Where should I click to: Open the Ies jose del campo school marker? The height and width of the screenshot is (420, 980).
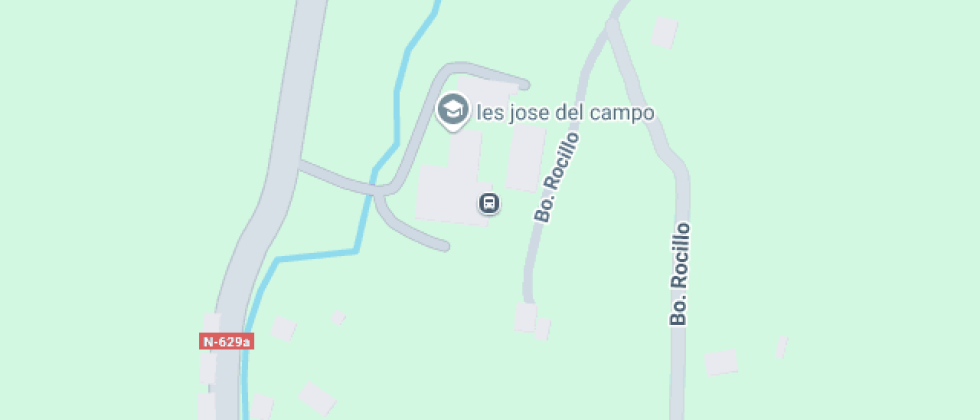click(453, 110)
